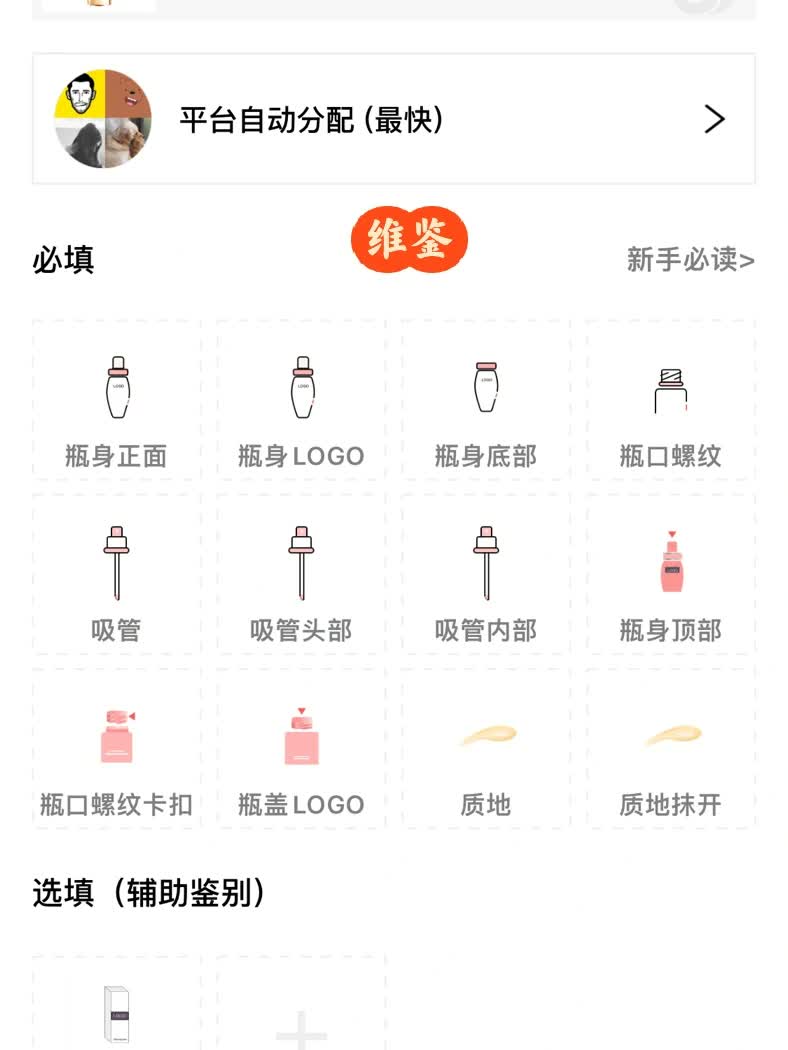Viewport: 788px width, 1050px height.
Task: Tap the 吸管 photo slot
Action: click(116, 575)
